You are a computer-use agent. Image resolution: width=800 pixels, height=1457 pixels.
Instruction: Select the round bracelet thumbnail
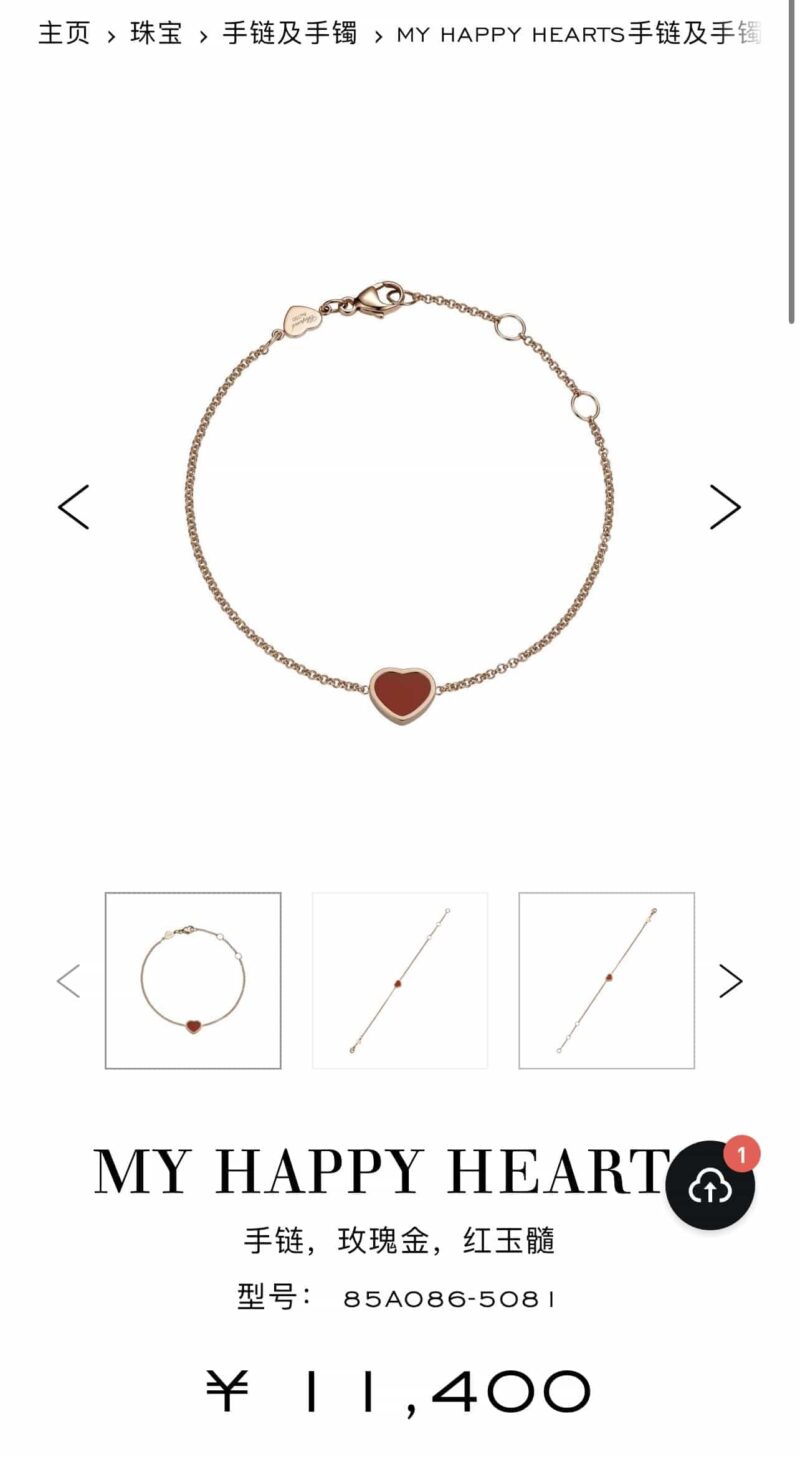click(x=193, y=980)
